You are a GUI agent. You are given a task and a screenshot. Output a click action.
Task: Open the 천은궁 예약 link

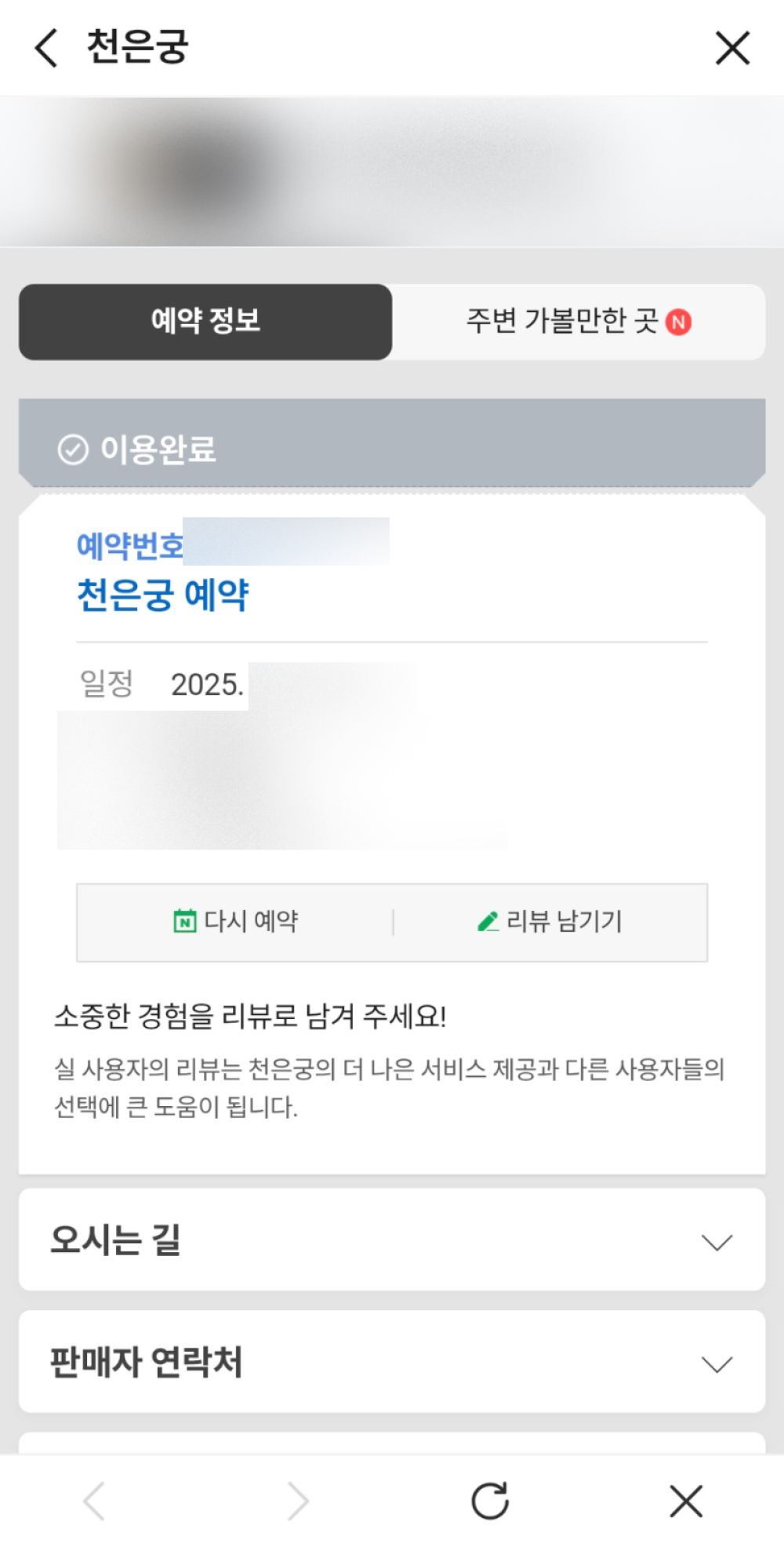[163, 595]
